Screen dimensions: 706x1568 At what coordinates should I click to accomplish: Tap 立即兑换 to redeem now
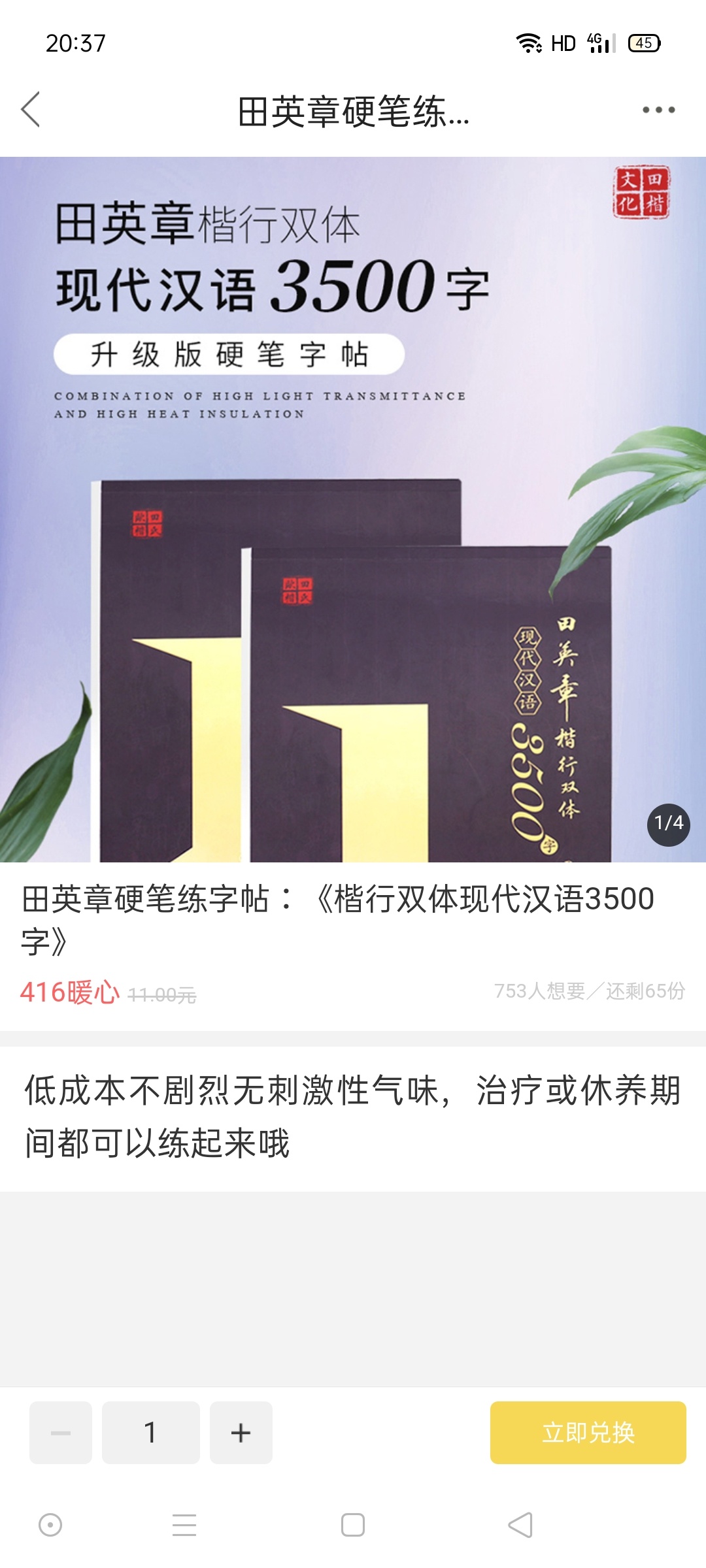click(588, 1432)
